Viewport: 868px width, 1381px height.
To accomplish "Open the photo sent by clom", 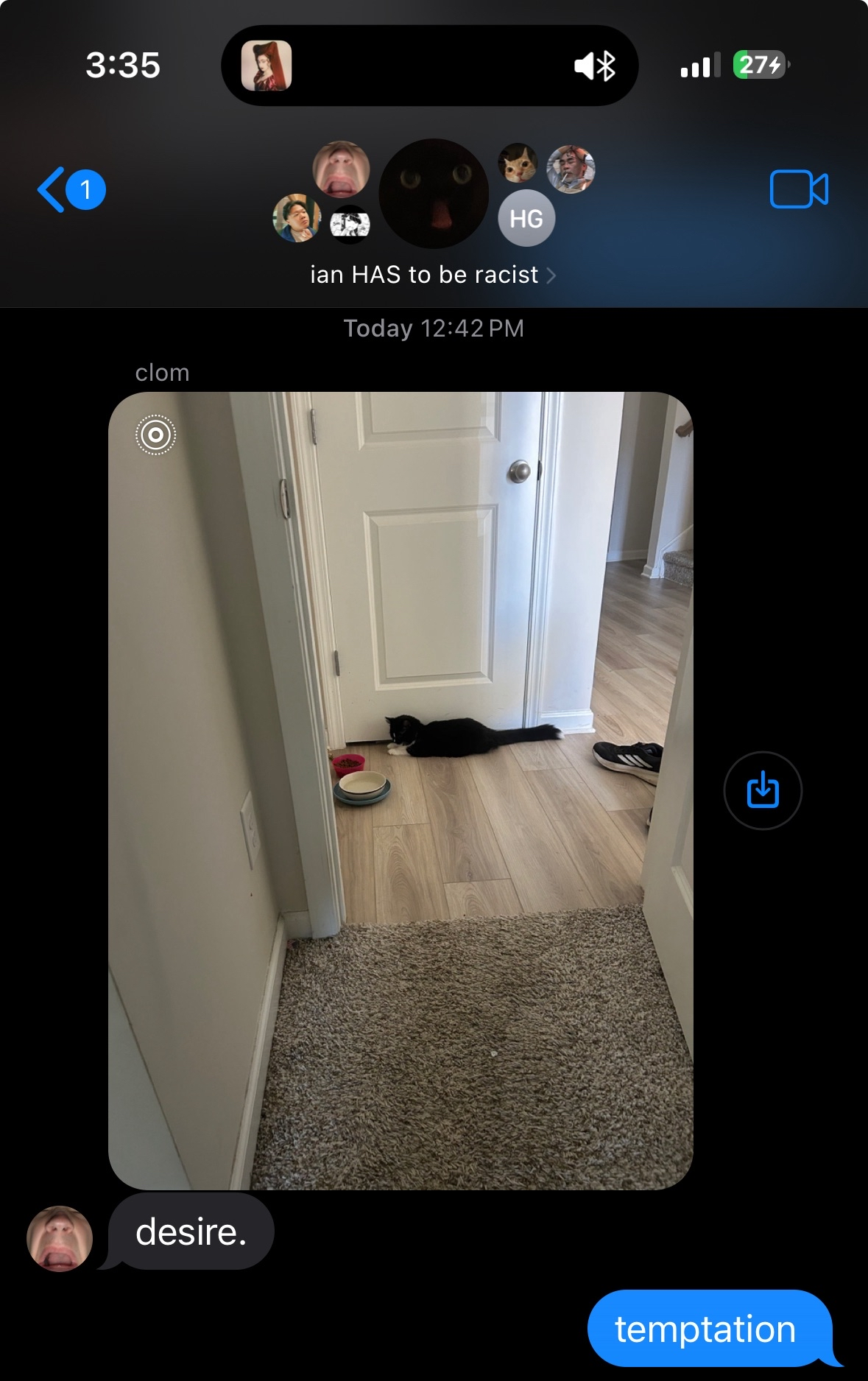I will click(401, 790).
